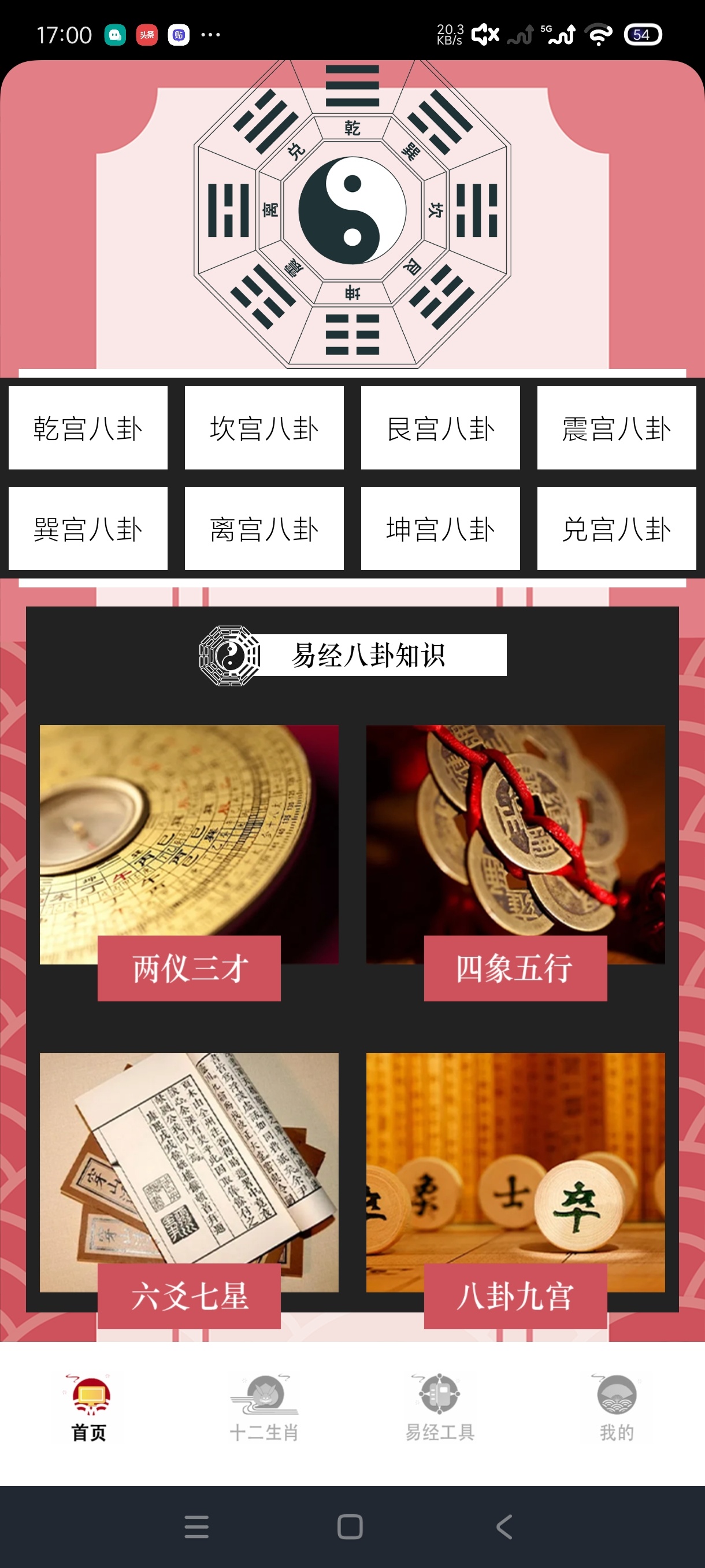Open 离宫八卦
Image resolution: width=705 pixels, height=1568 pixels.
click(x=264, y=528)
